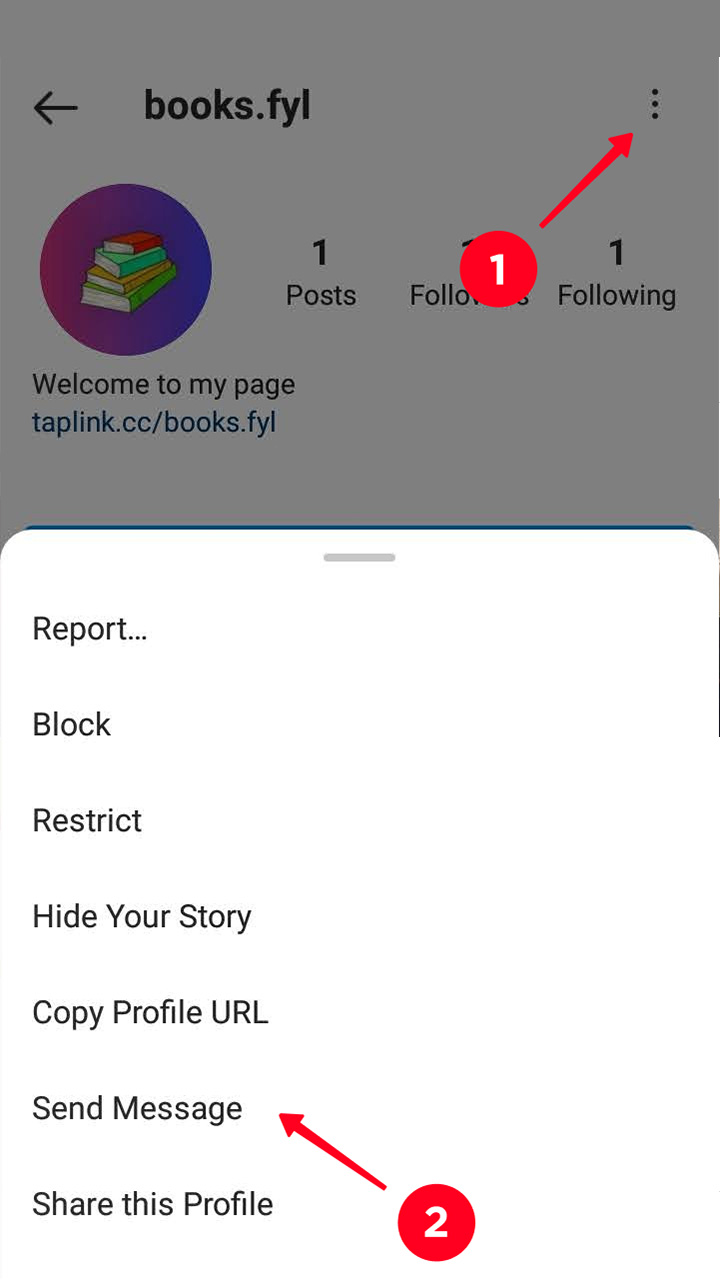Select Hide Your Story
The width and height of the screenshot is (720, 1280).
(141, 917)
